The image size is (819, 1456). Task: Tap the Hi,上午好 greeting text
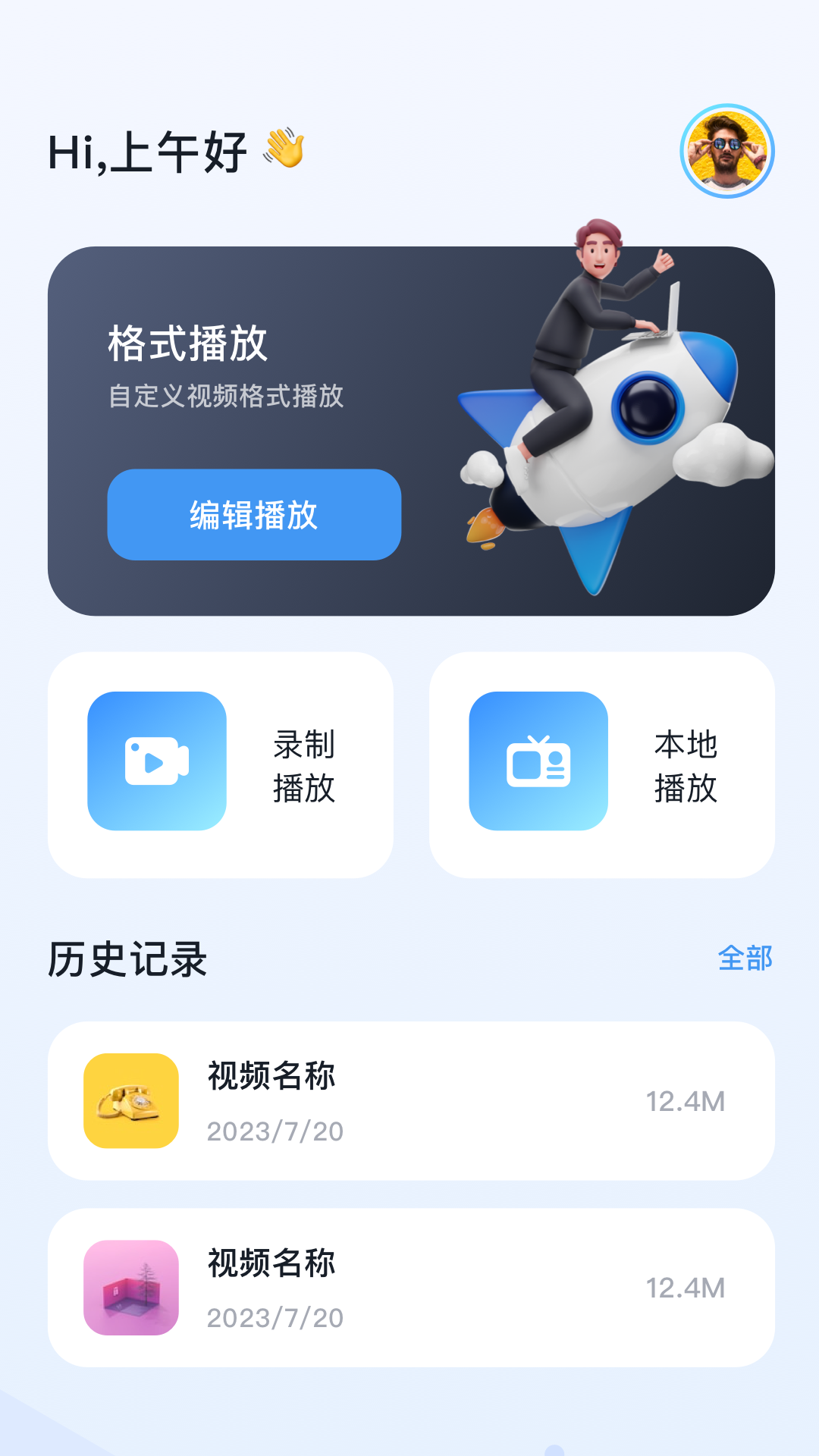click(148, 150)
